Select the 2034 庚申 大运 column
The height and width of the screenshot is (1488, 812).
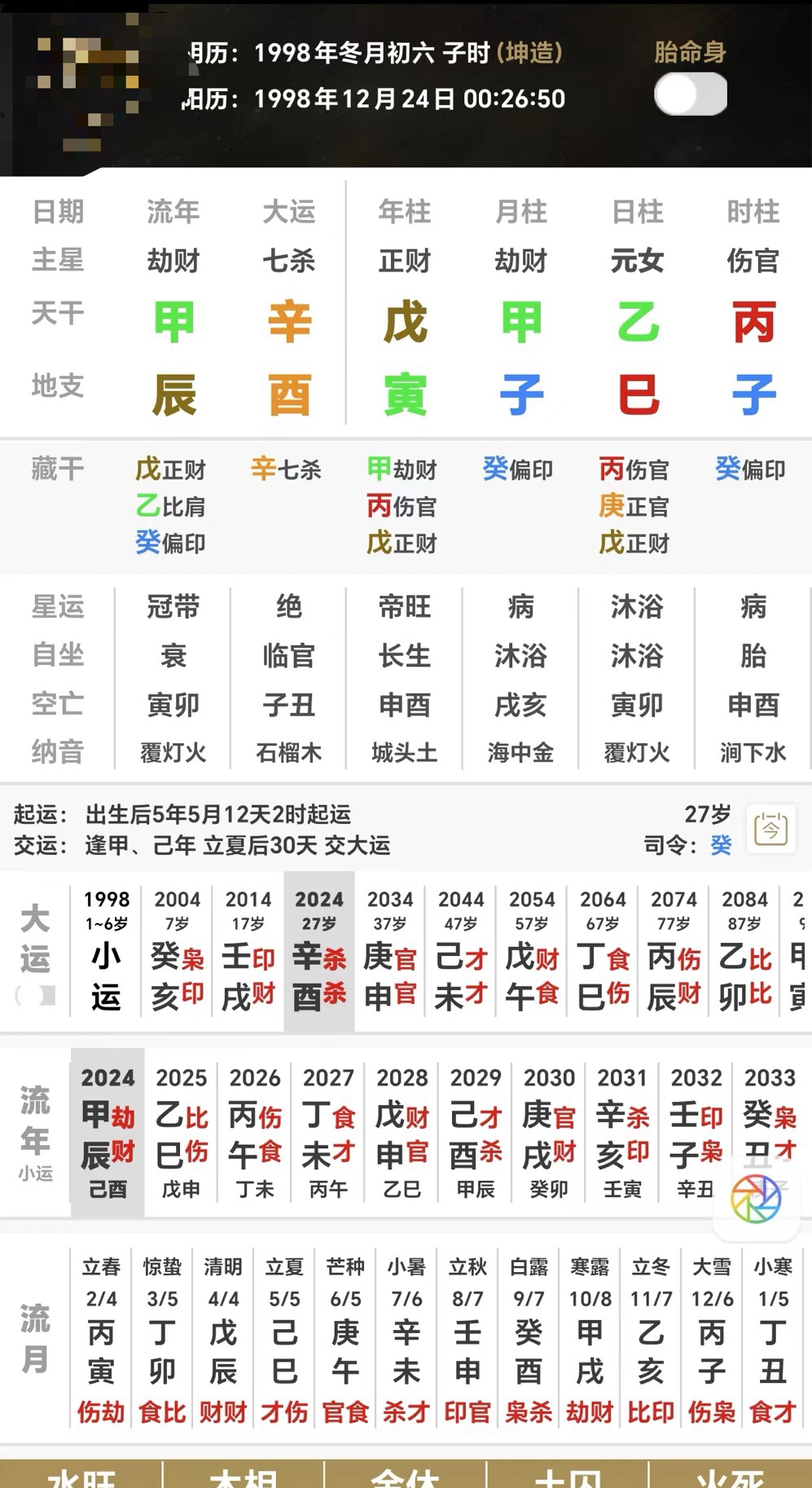390,952
